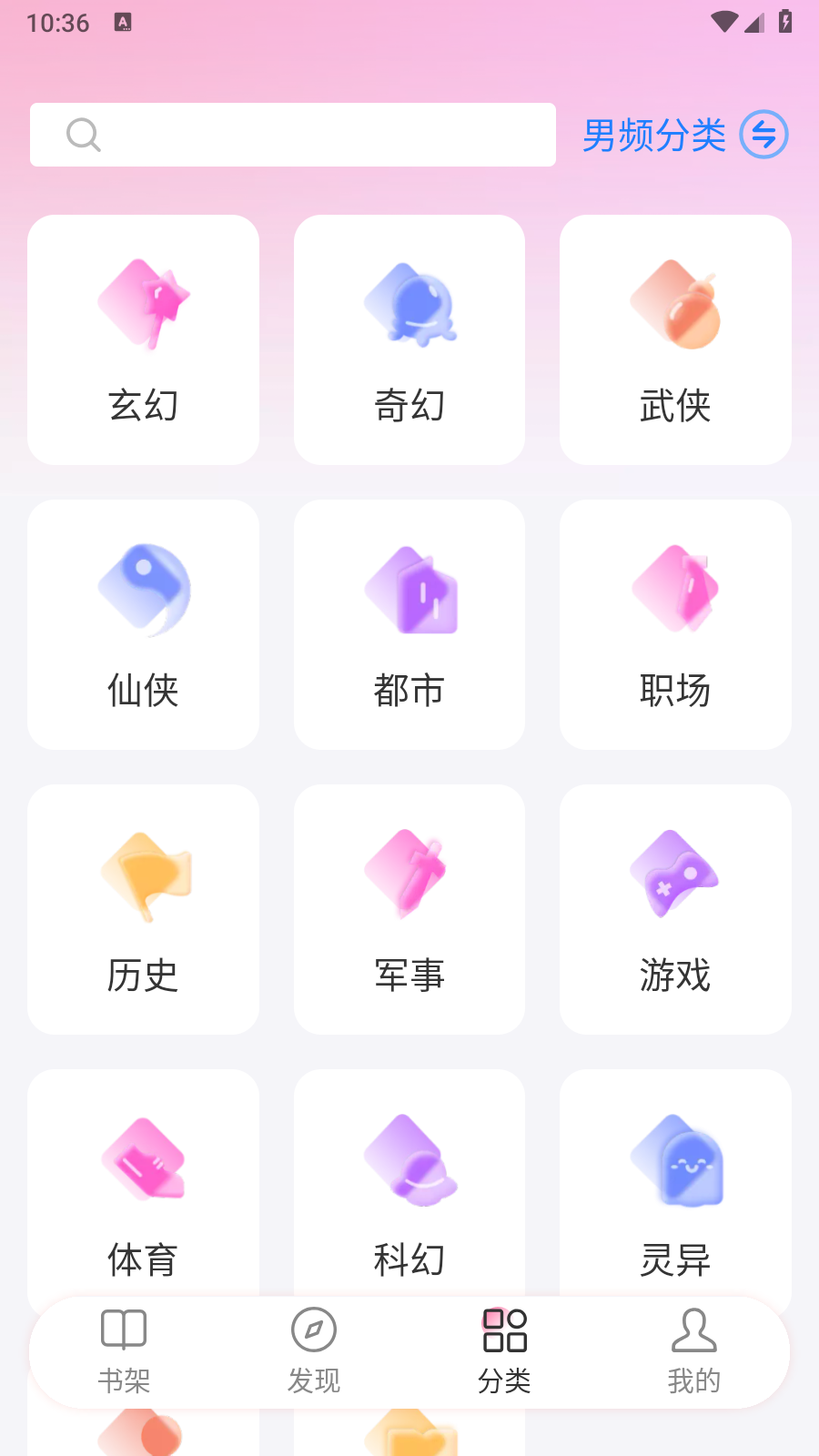Screen dimensions: 819x1456
Task: Select the 游戏 gamepad icon
Action: pyautogui.click(x=674, y=874)
